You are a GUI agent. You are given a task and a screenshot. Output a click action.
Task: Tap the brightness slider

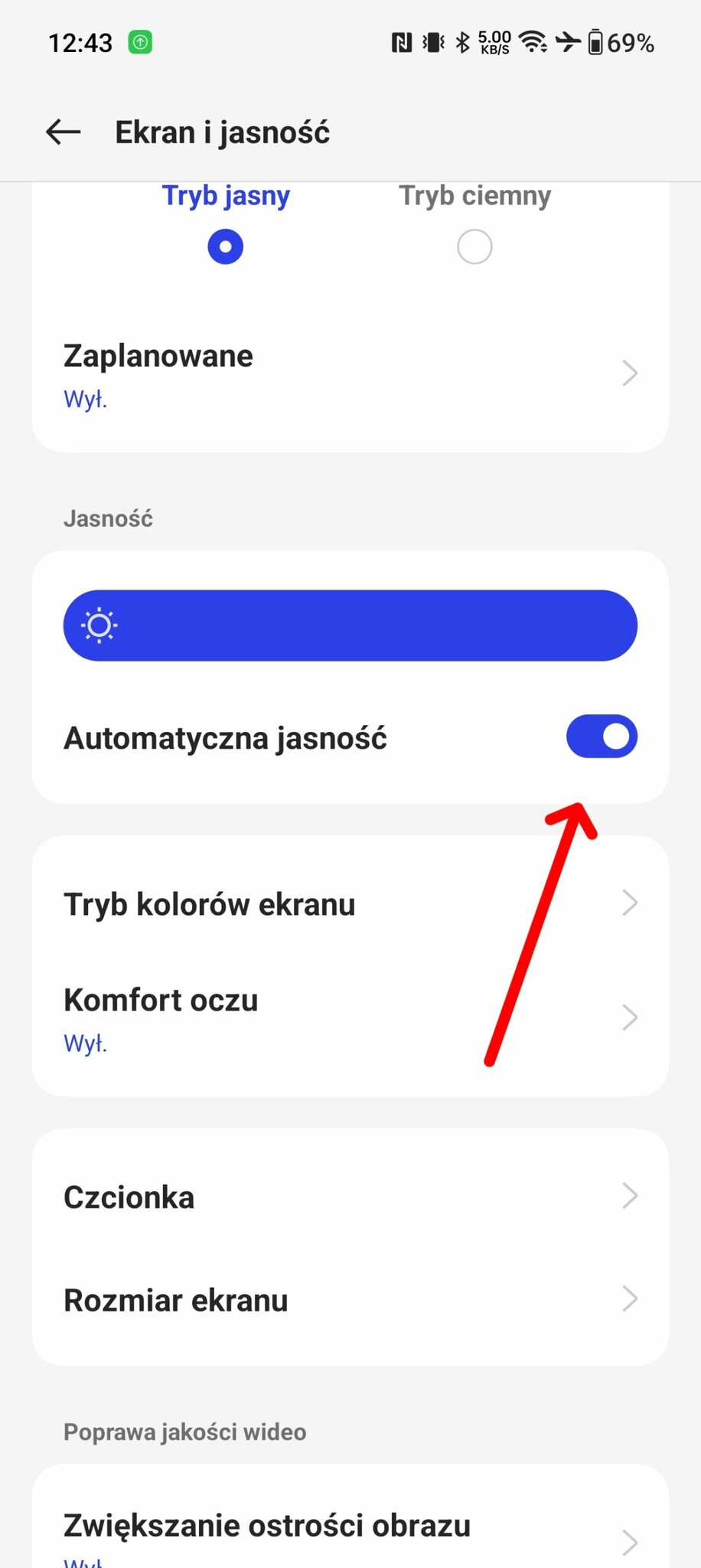tap(350, 626)
